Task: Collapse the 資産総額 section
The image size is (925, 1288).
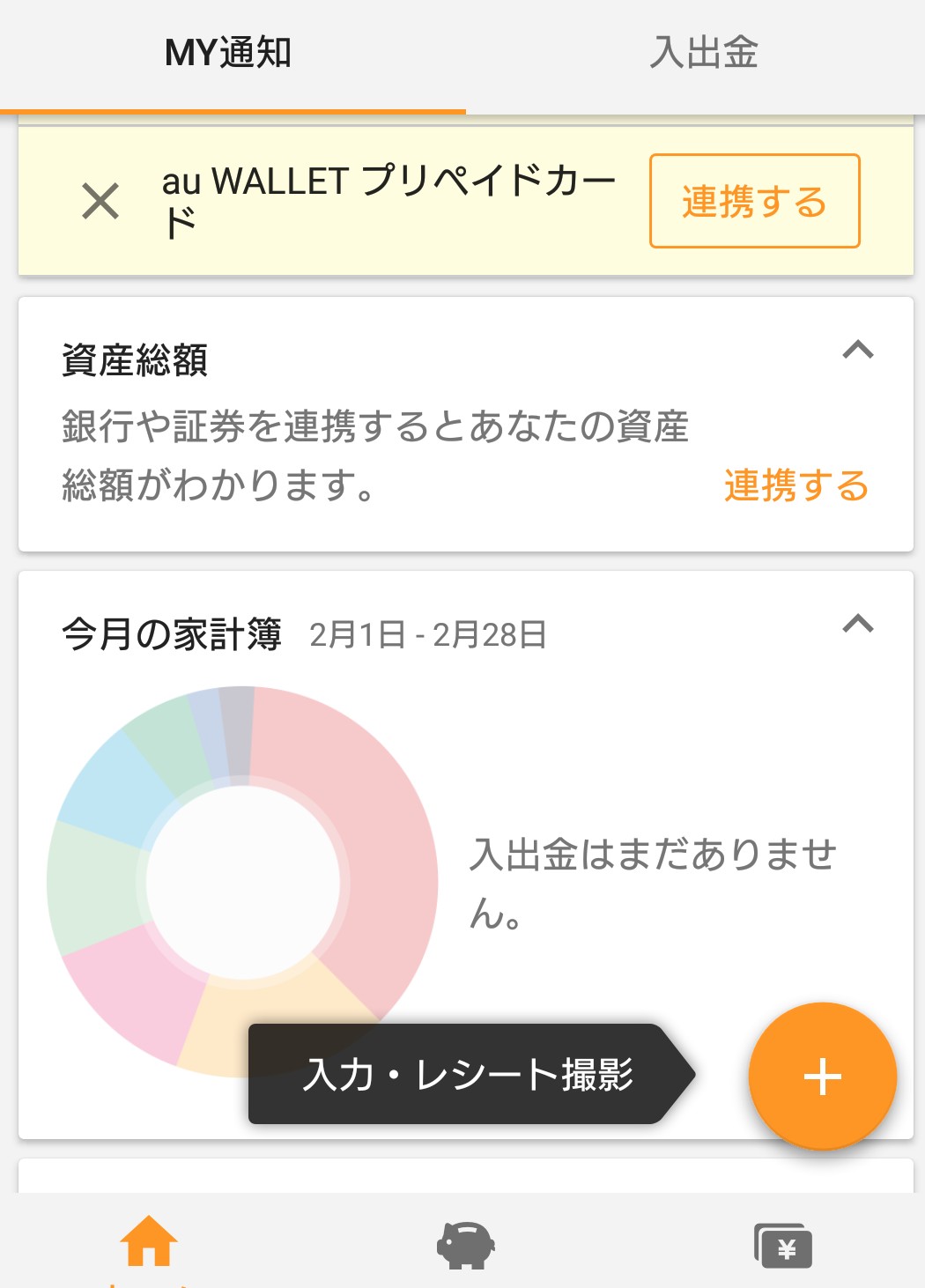Action: (x=857, y=351)
